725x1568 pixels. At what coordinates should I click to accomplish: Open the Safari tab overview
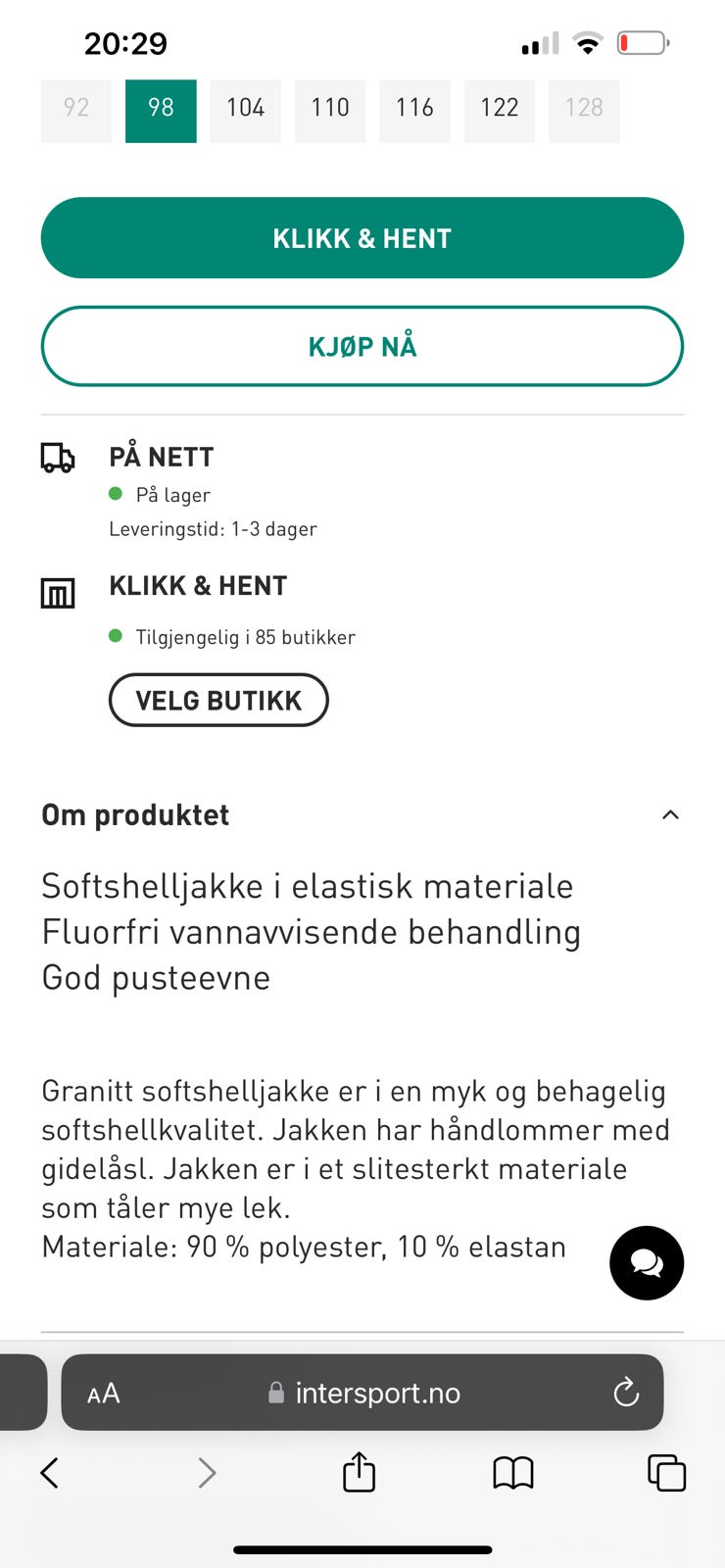tap(665, 1472)
